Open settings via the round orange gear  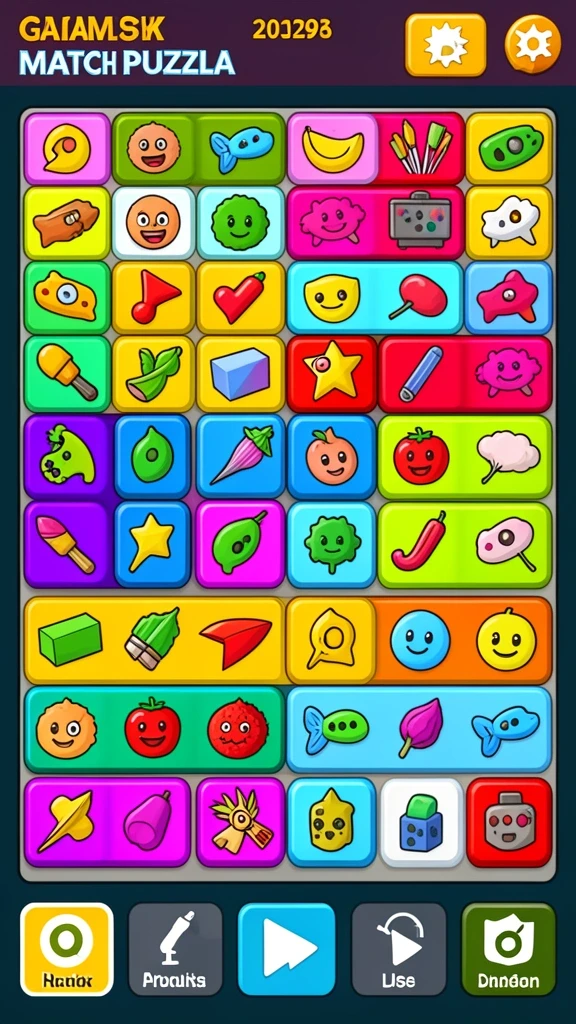[x=533, y=44]
